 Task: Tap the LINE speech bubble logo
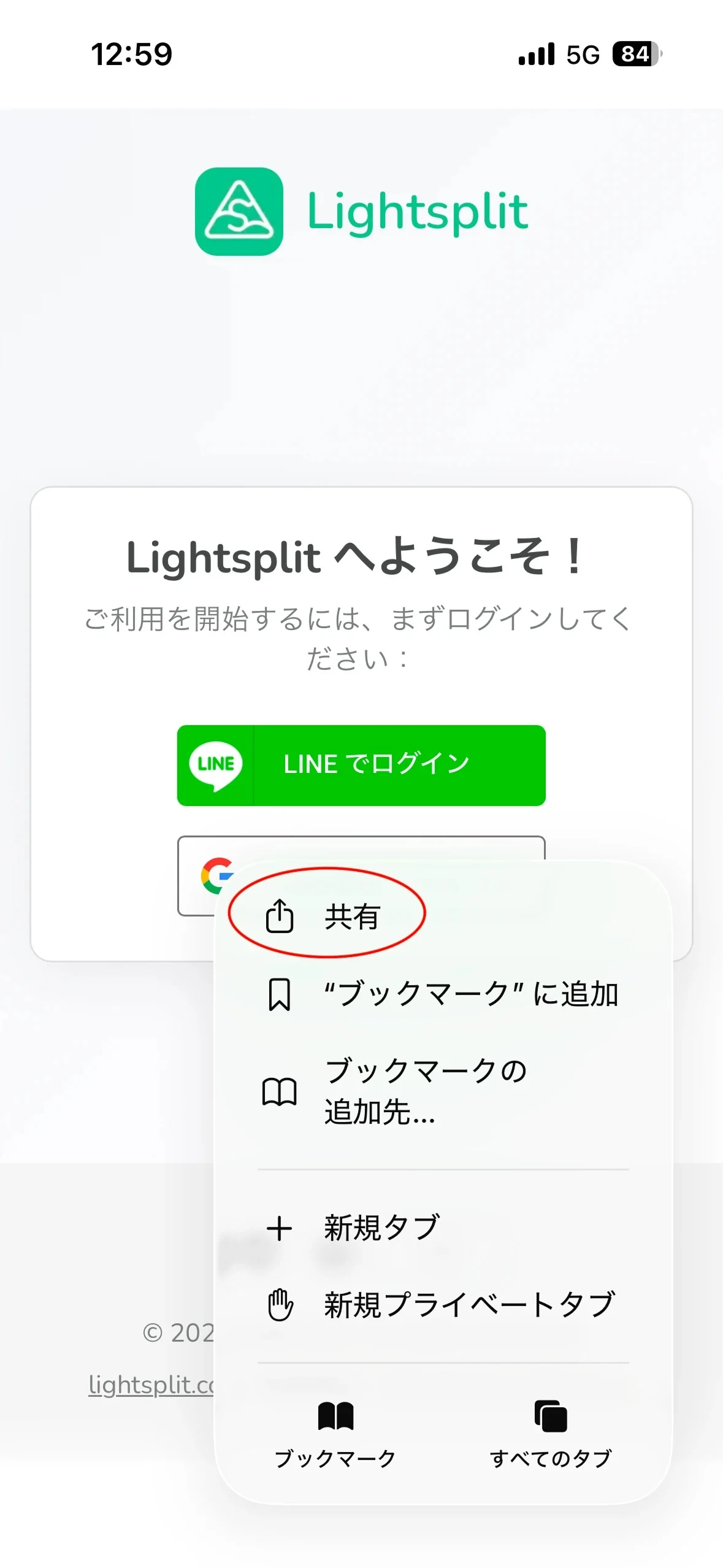point(216,764)
